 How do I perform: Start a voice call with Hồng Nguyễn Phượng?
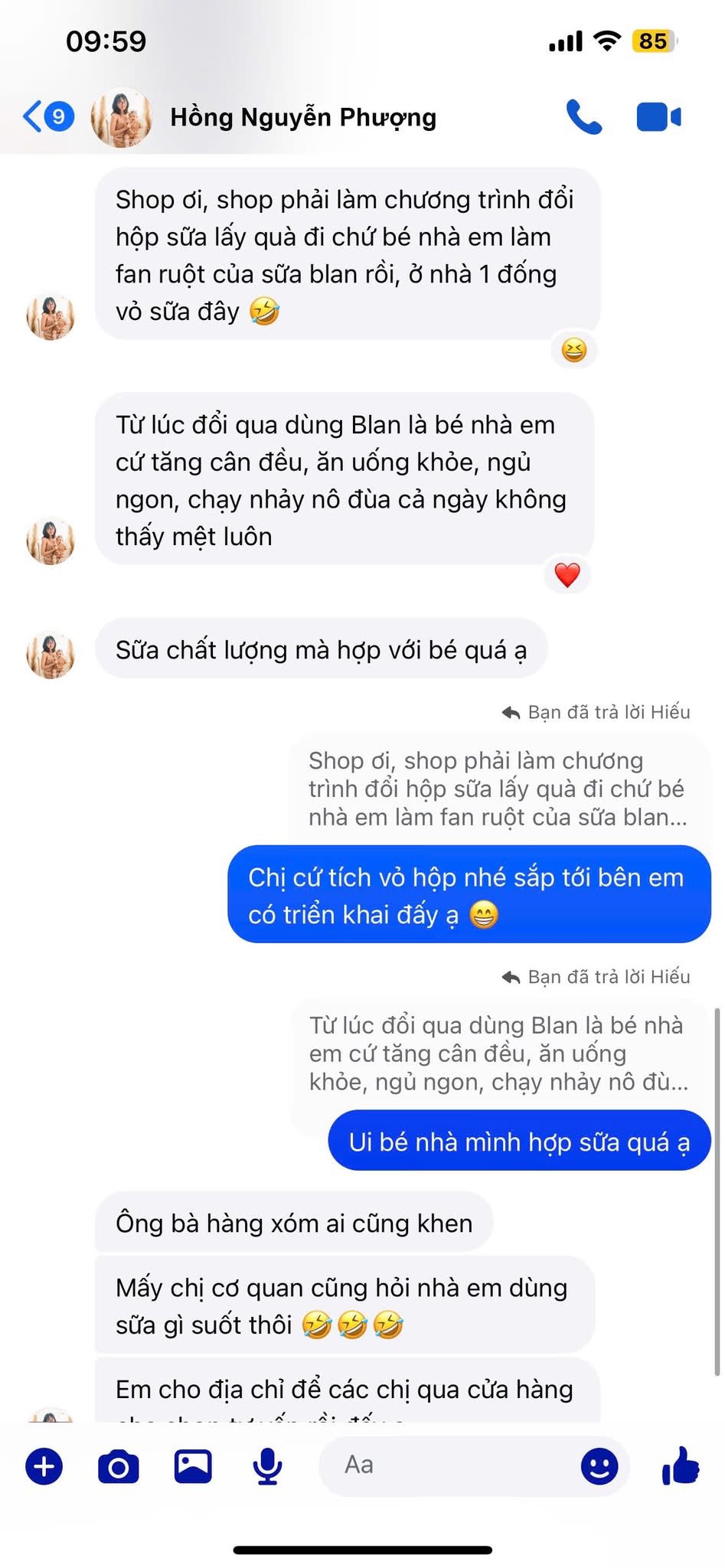click(x=583, y=117)
